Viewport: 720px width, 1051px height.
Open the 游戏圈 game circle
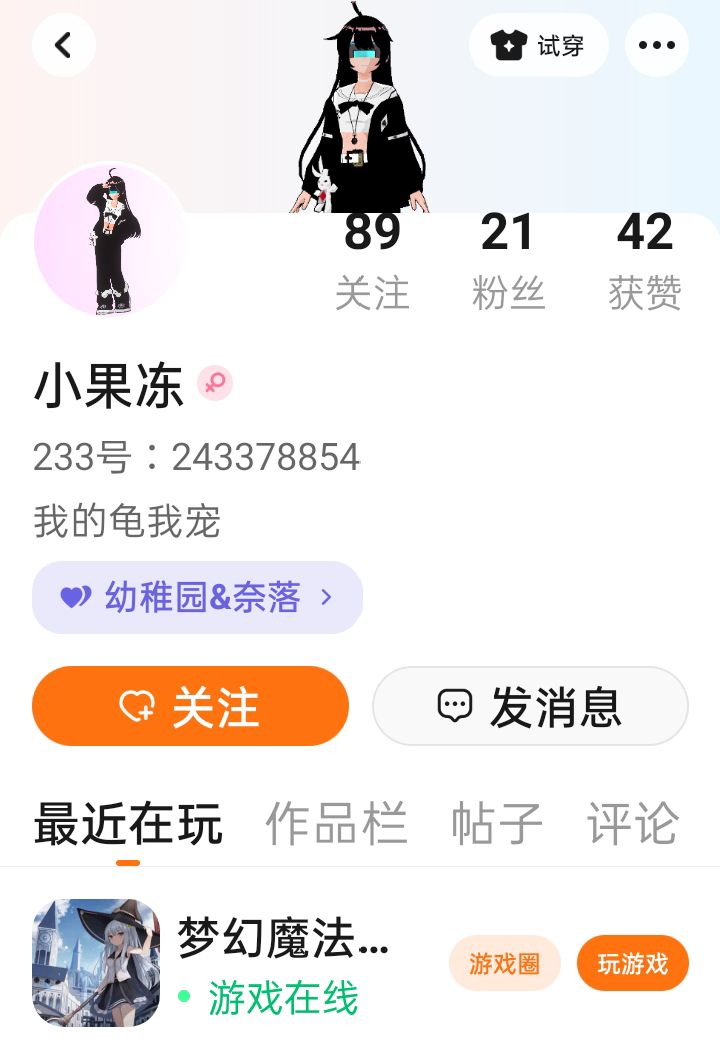pos(504,963)
